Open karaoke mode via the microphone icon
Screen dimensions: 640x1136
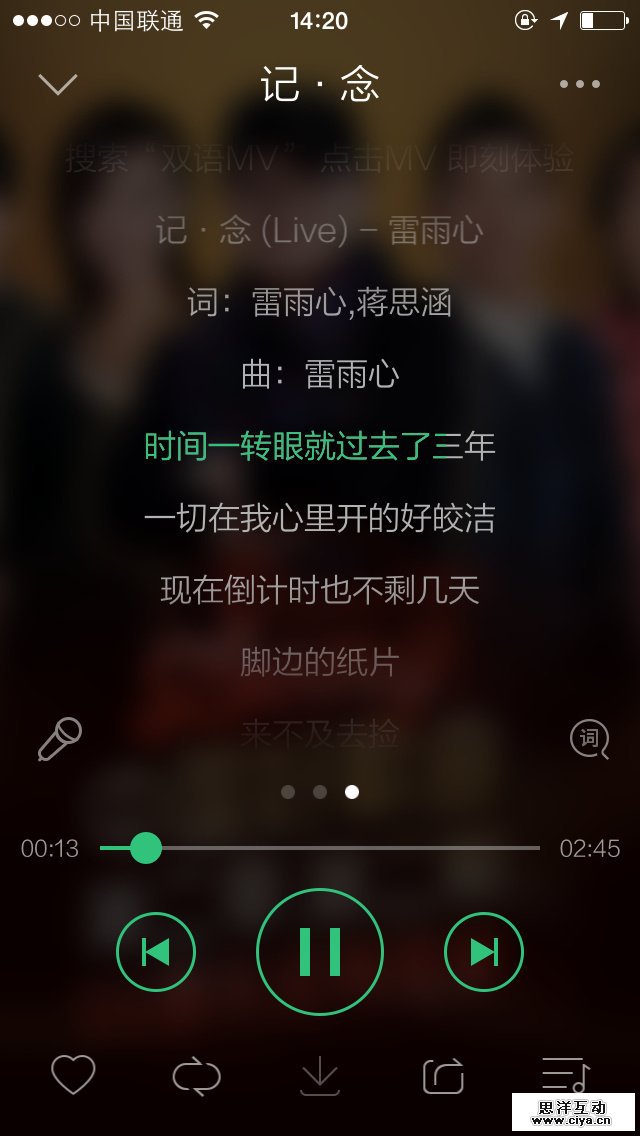tap(59, 739)
